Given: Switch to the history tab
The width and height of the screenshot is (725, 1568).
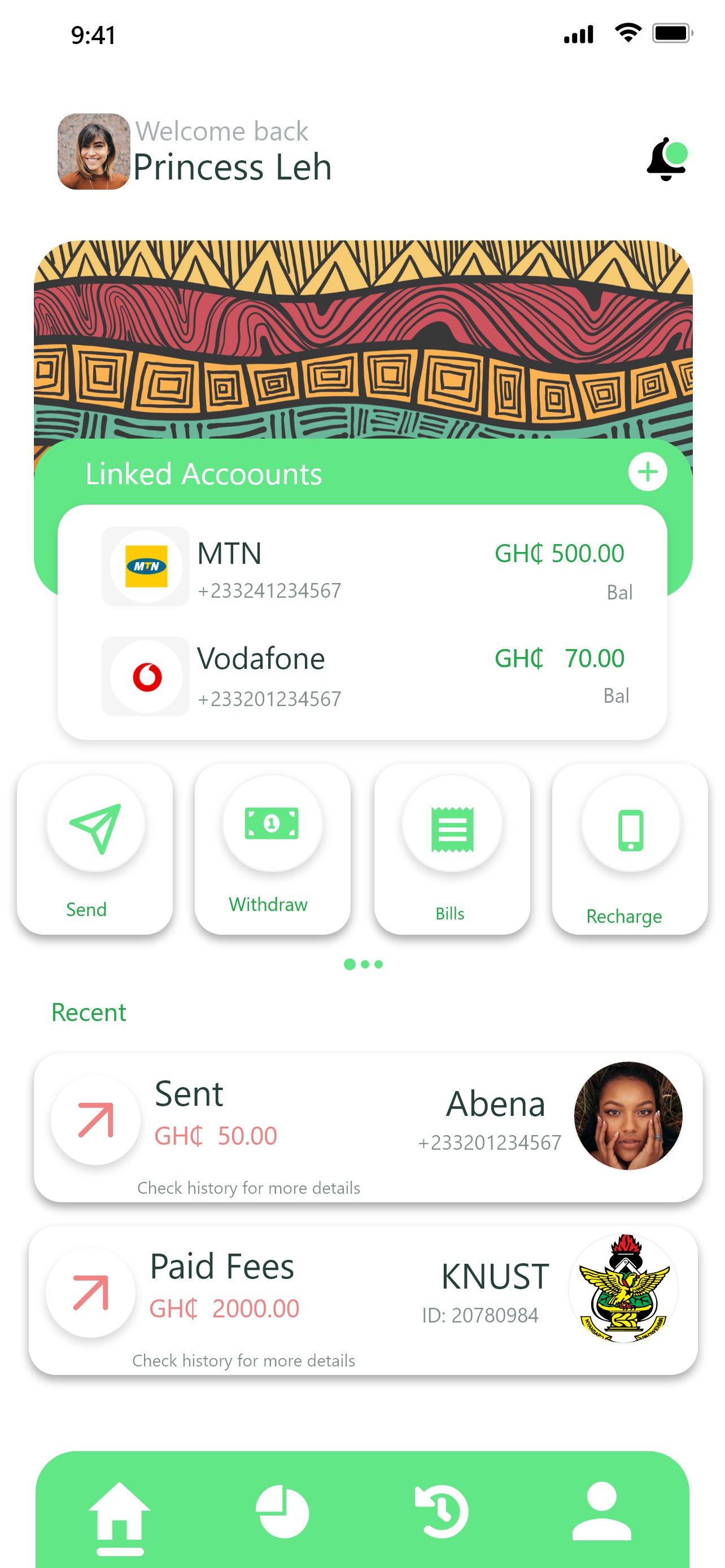Looking at the screenshot, I should click(x=442, y=1512).
